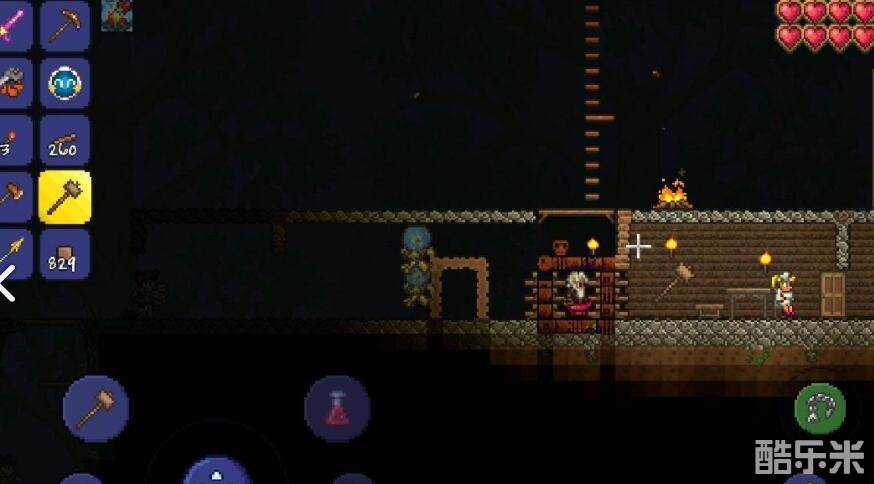874x484 pixels.
Task: Select the 260-stack item slot
Action: pyautogui.click(x=65, y=142)
